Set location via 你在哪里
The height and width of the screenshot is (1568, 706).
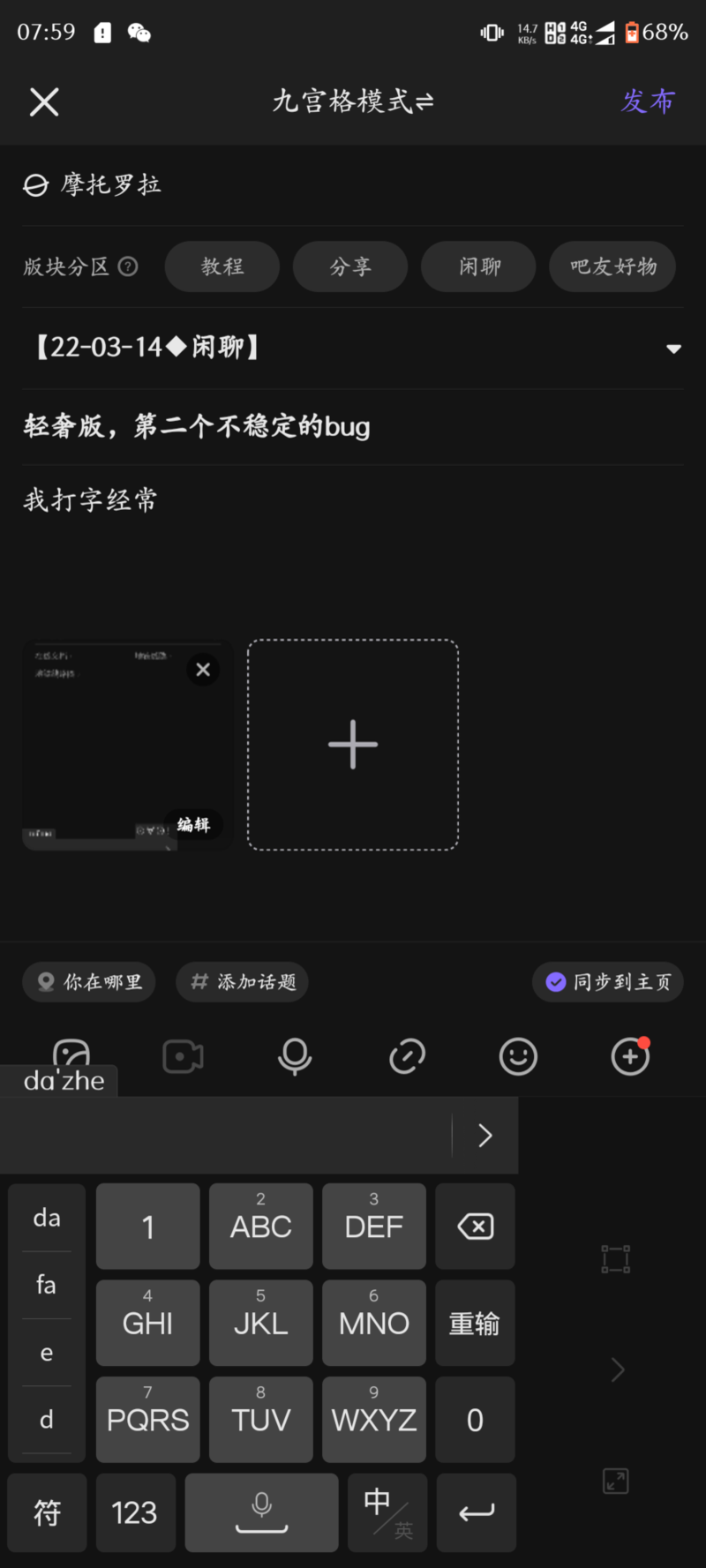click(x=89, y=982)
